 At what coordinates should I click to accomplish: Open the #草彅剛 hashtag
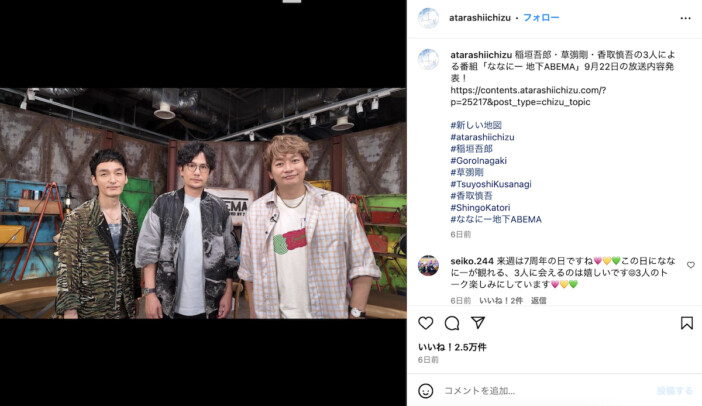tap(464, 172)
